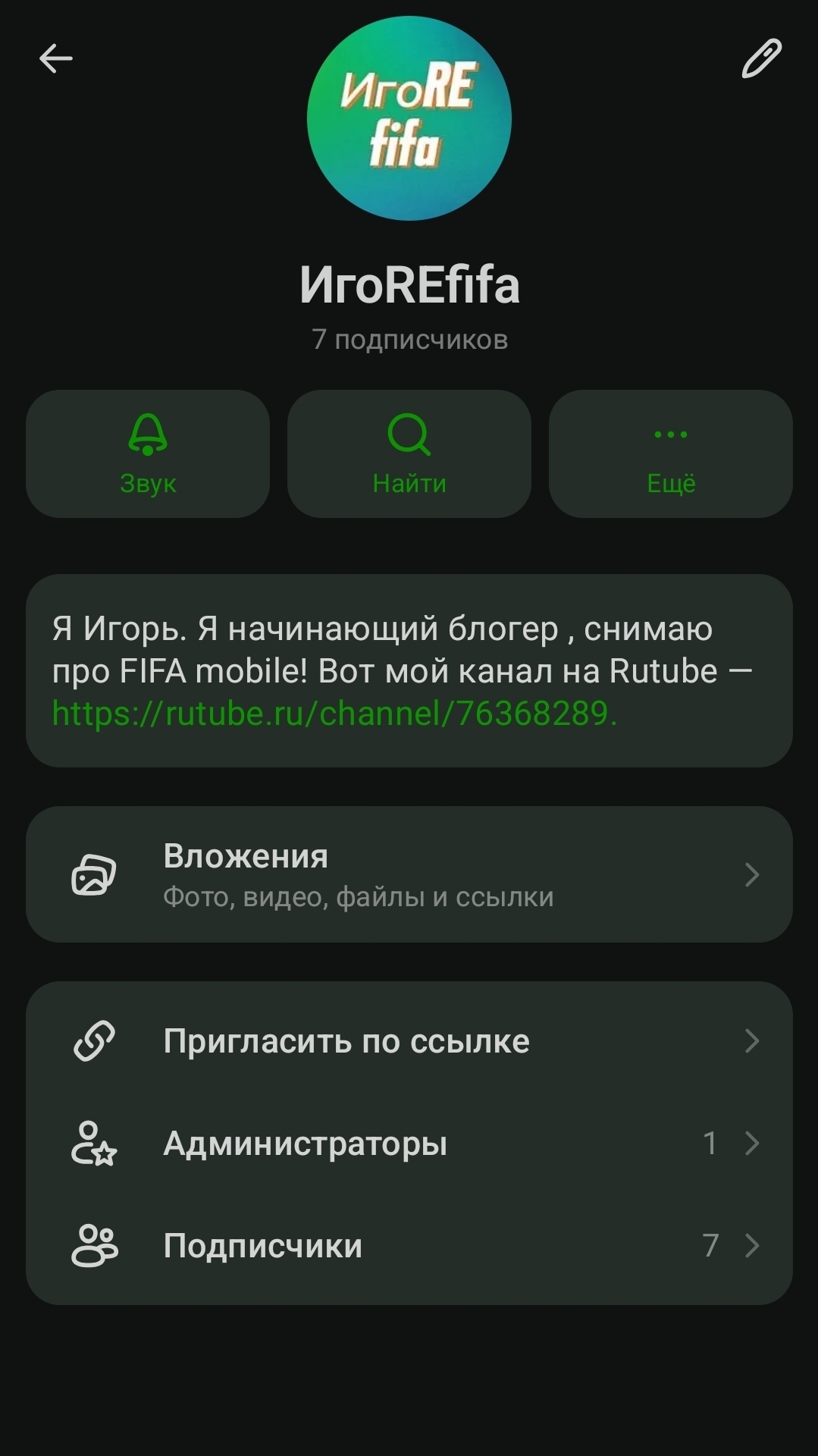Open Вложения attachments

click(409, 874)
